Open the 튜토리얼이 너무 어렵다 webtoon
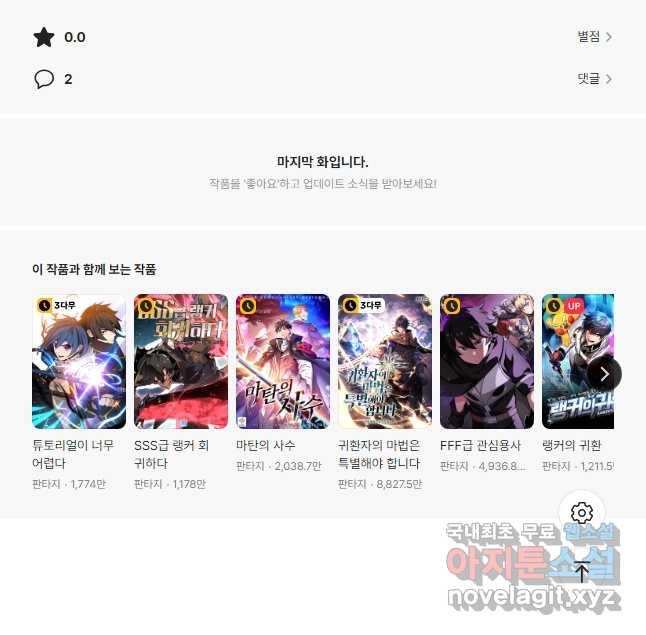 pos(79,362)
